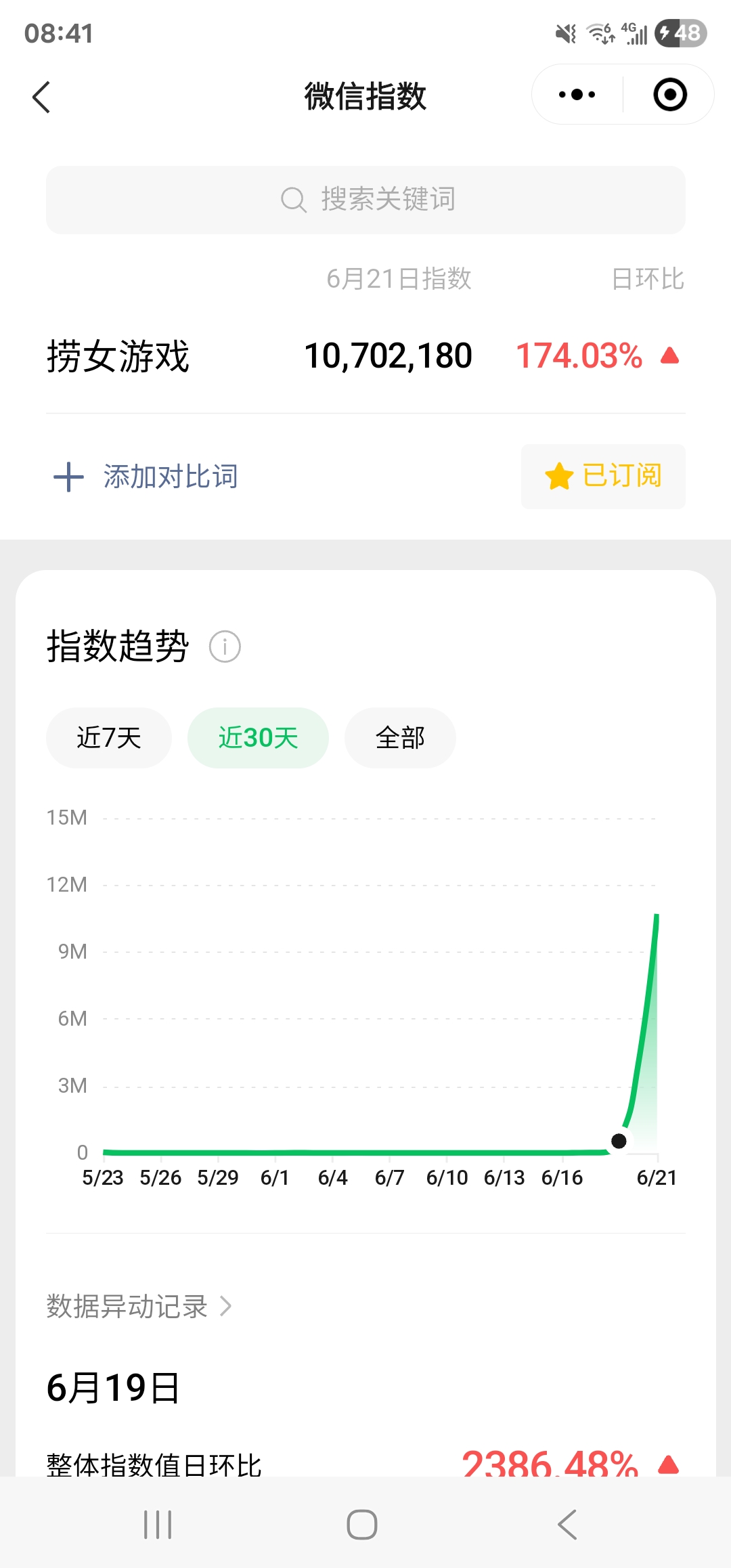The image size is (731, 1568).
Task: Close the mini program via the circle icon
Action: tap(669, 95)
